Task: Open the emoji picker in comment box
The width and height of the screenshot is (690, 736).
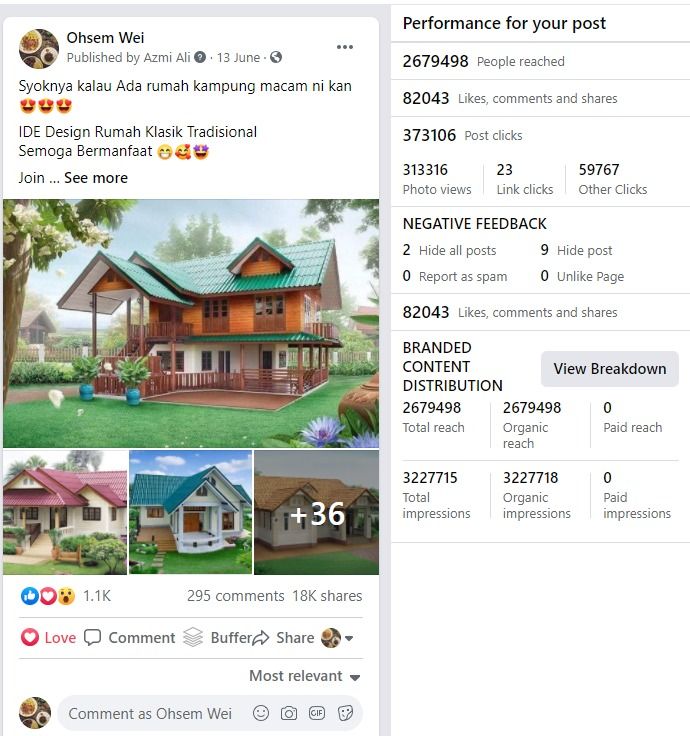Action: tap(261, 714)
